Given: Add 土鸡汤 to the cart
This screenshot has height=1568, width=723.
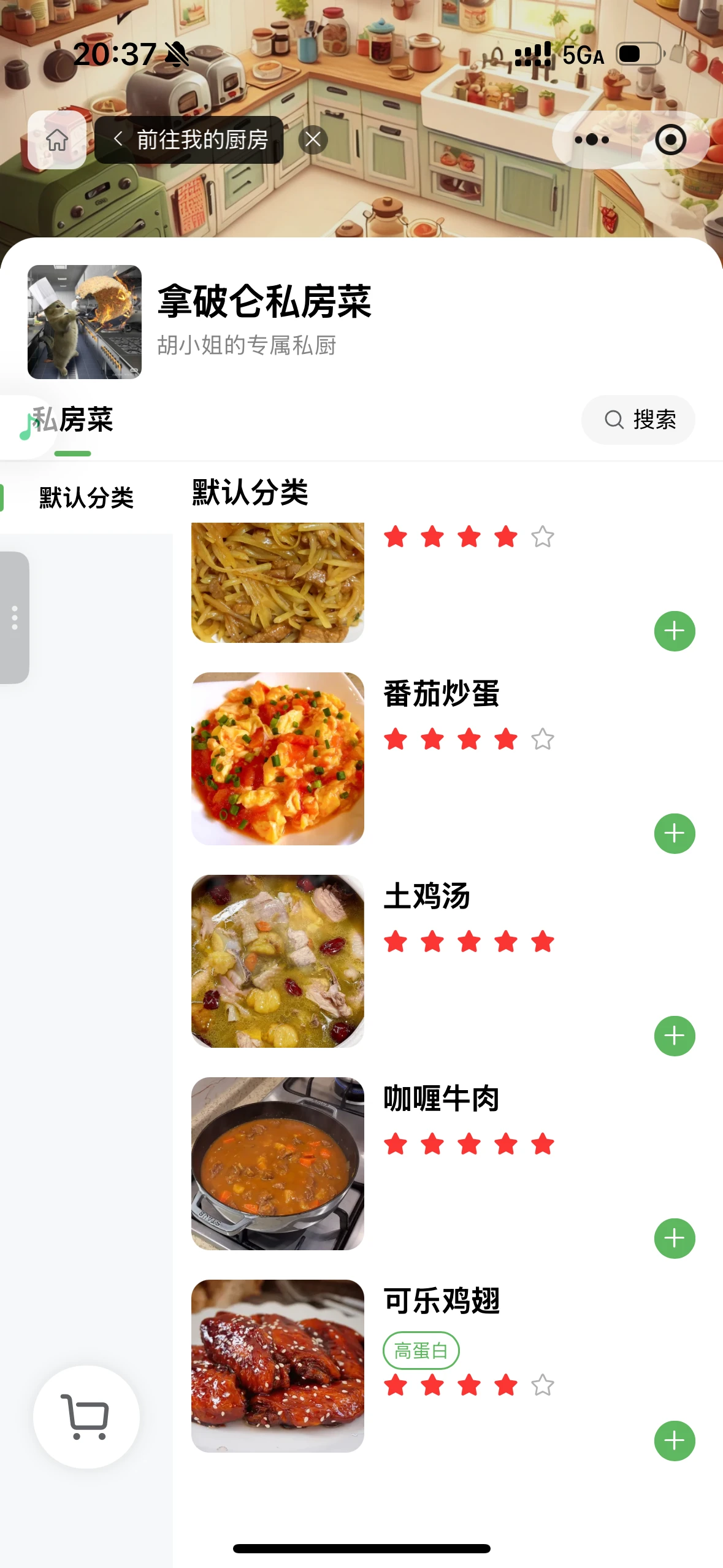Looking at the screenshot, I should point(675,1036).
